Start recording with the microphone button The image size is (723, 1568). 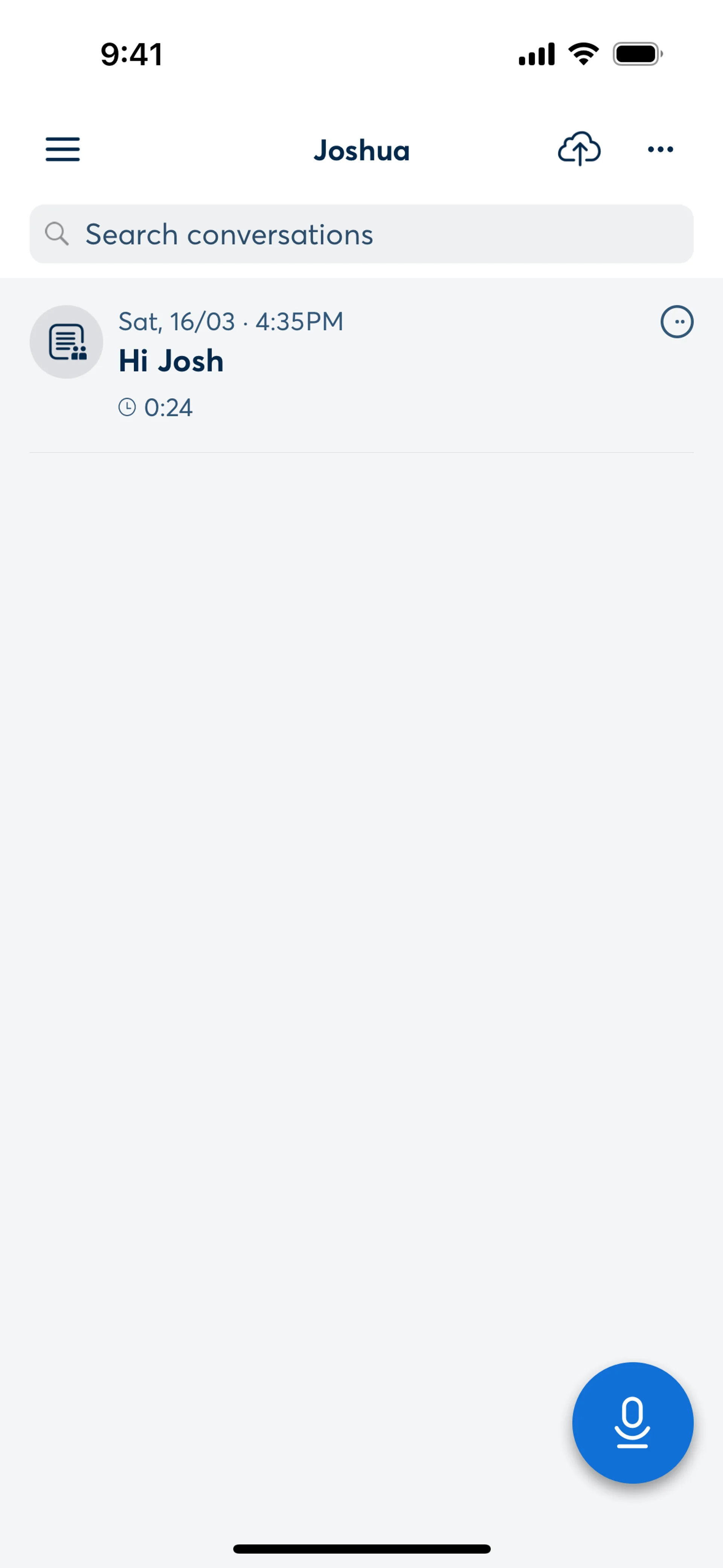tap(632, 1423)
